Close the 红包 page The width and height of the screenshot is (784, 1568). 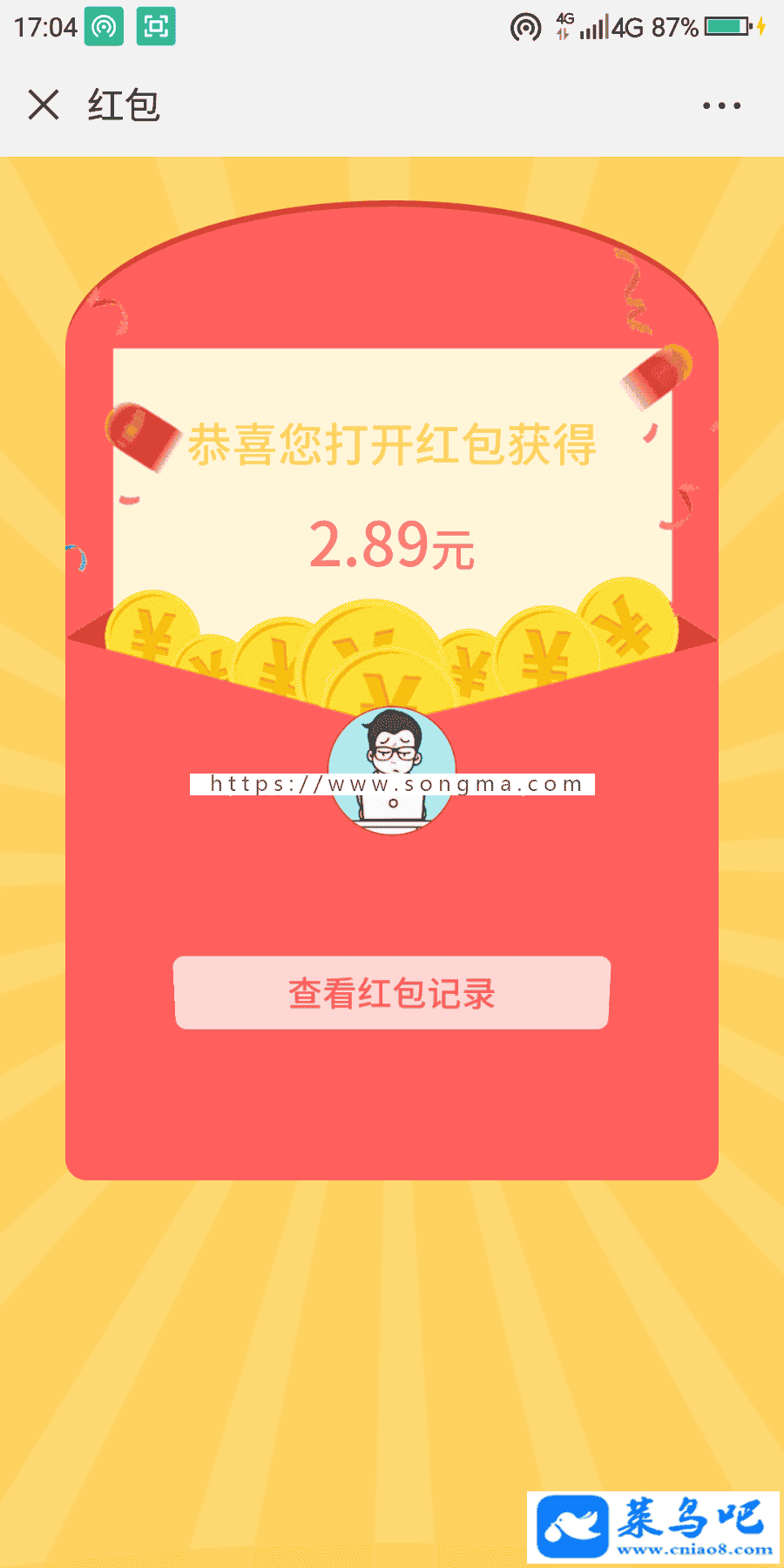coord(43,105)
